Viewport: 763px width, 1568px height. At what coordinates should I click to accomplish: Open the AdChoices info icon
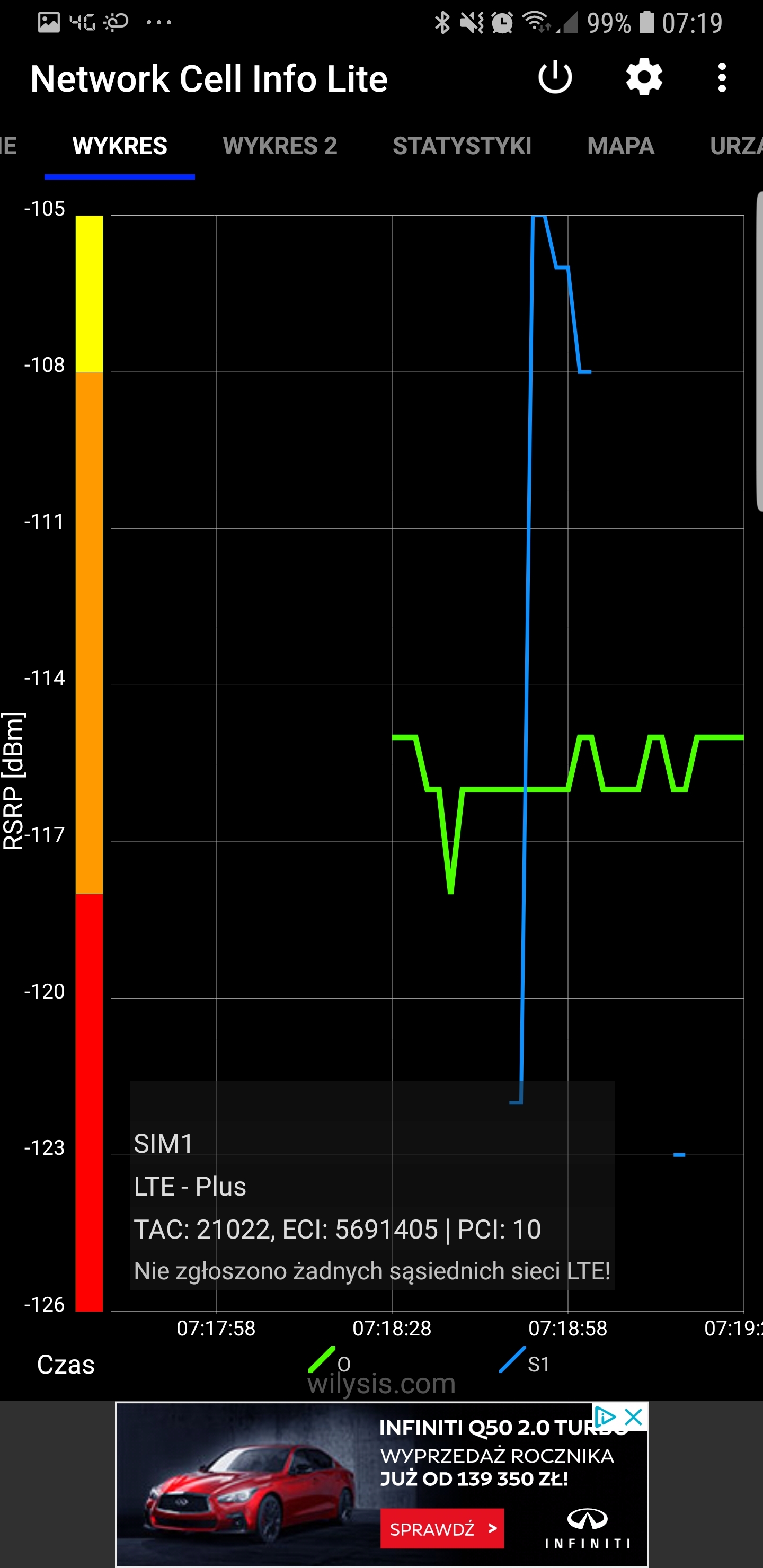click(605, 1417)
